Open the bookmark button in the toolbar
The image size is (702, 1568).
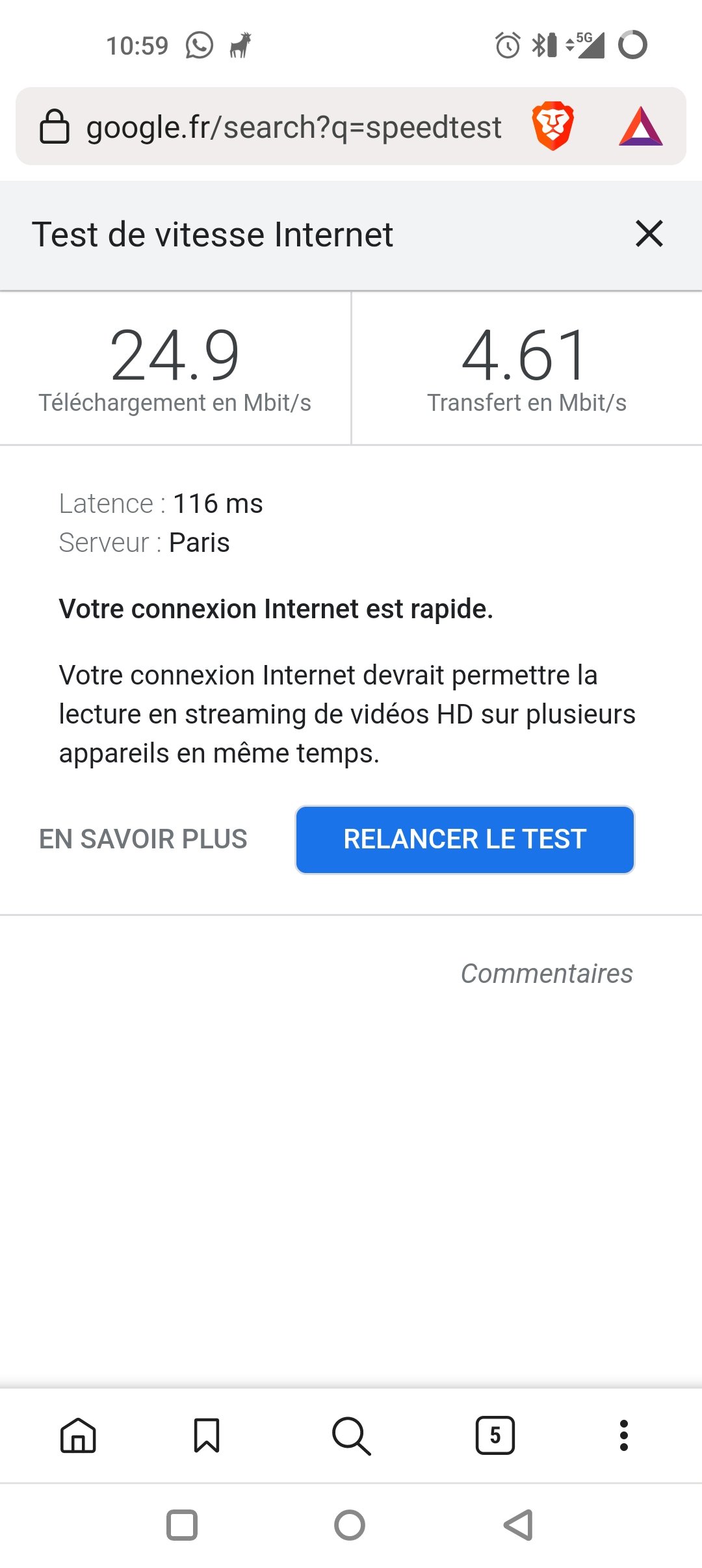[207, 1435]
